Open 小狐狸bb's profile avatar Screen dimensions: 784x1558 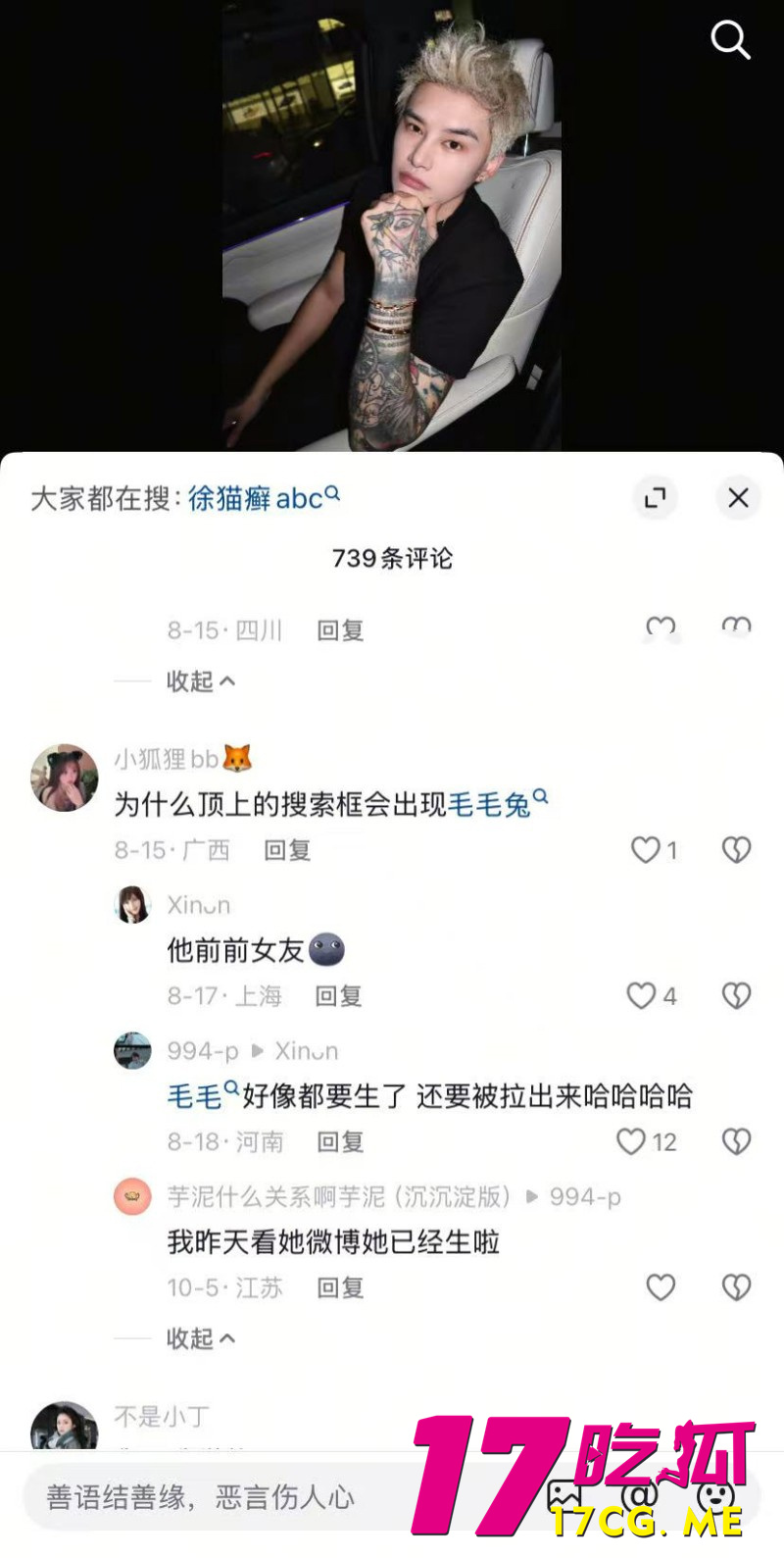click(65, 778)
